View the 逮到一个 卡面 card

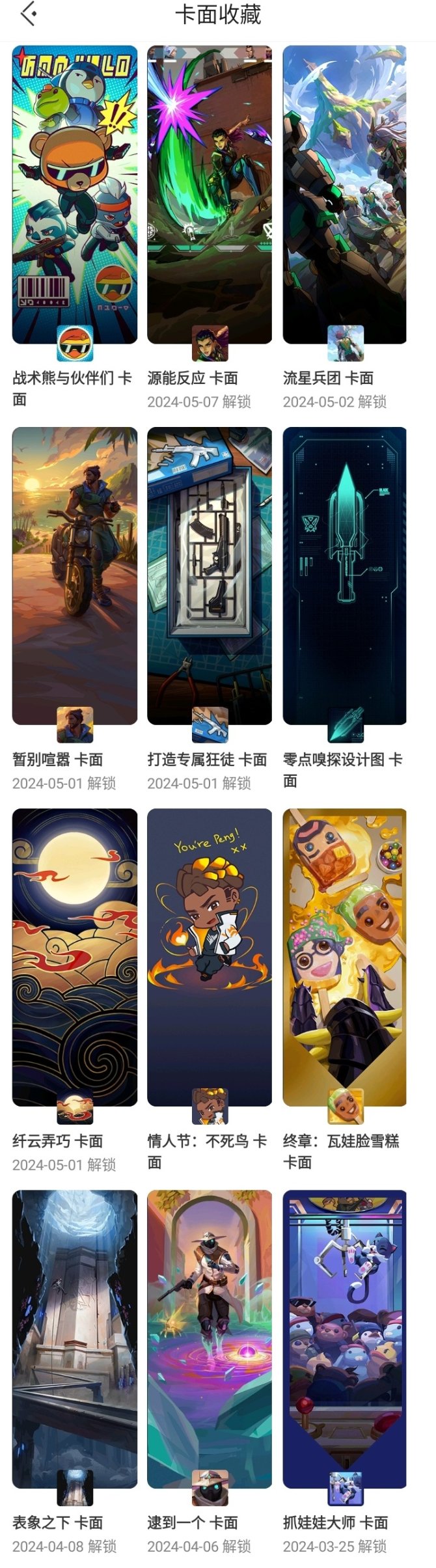click(x=210, y=1339)
